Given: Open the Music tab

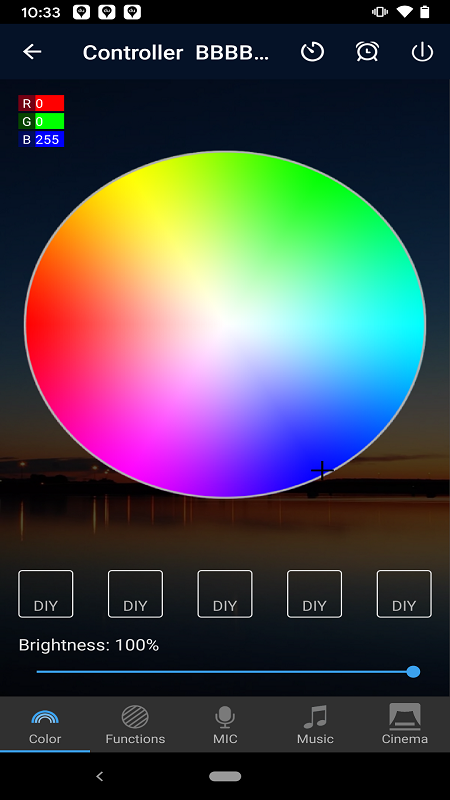Looking at the screenshot, I should coord(315,724).
